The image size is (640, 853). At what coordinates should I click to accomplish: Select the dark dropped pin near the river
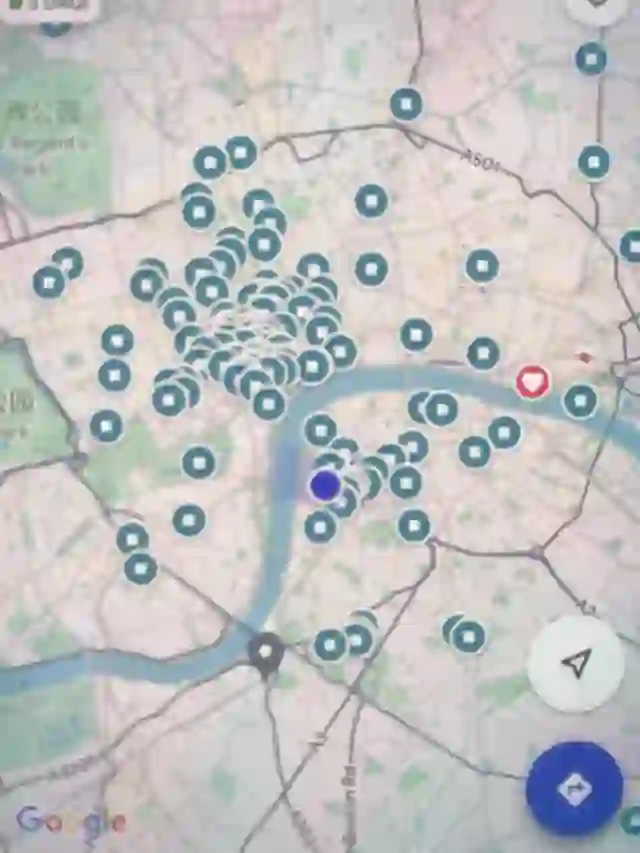click(266, 653)
